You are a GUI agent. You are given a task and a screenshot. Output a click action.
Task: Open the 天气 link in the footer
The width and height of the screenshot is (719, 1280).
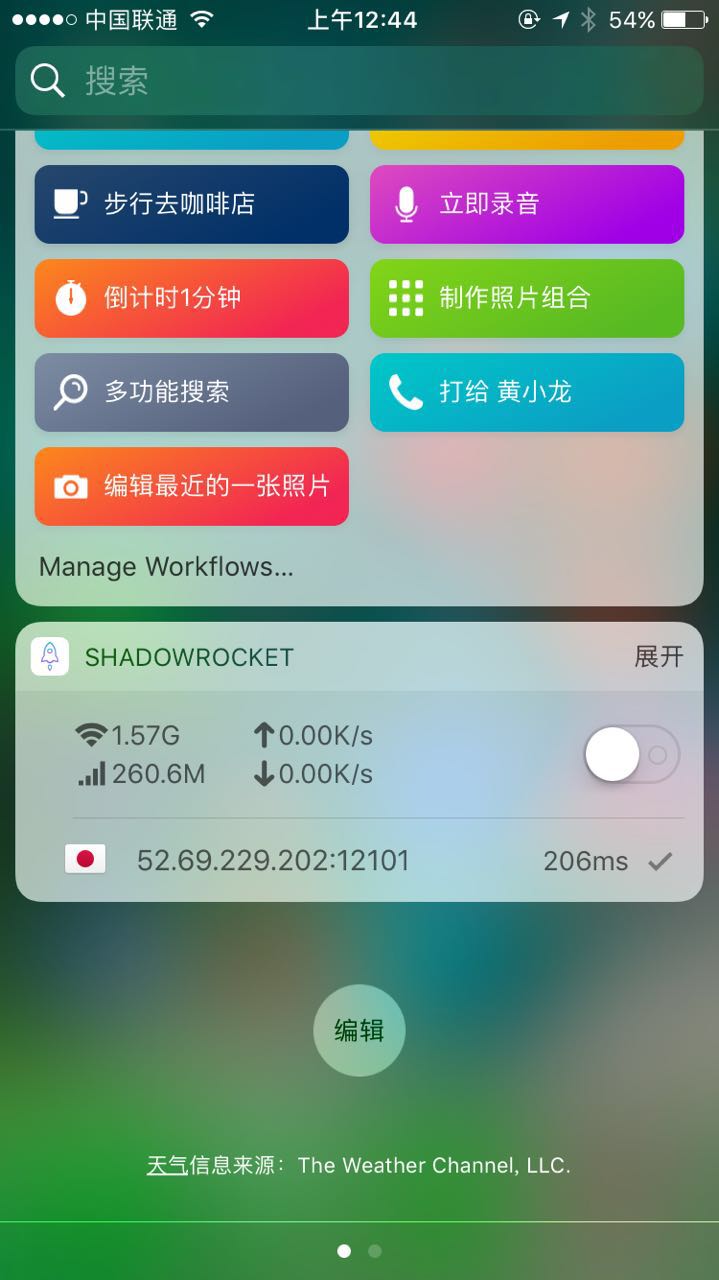click(x=167, y=1165)
